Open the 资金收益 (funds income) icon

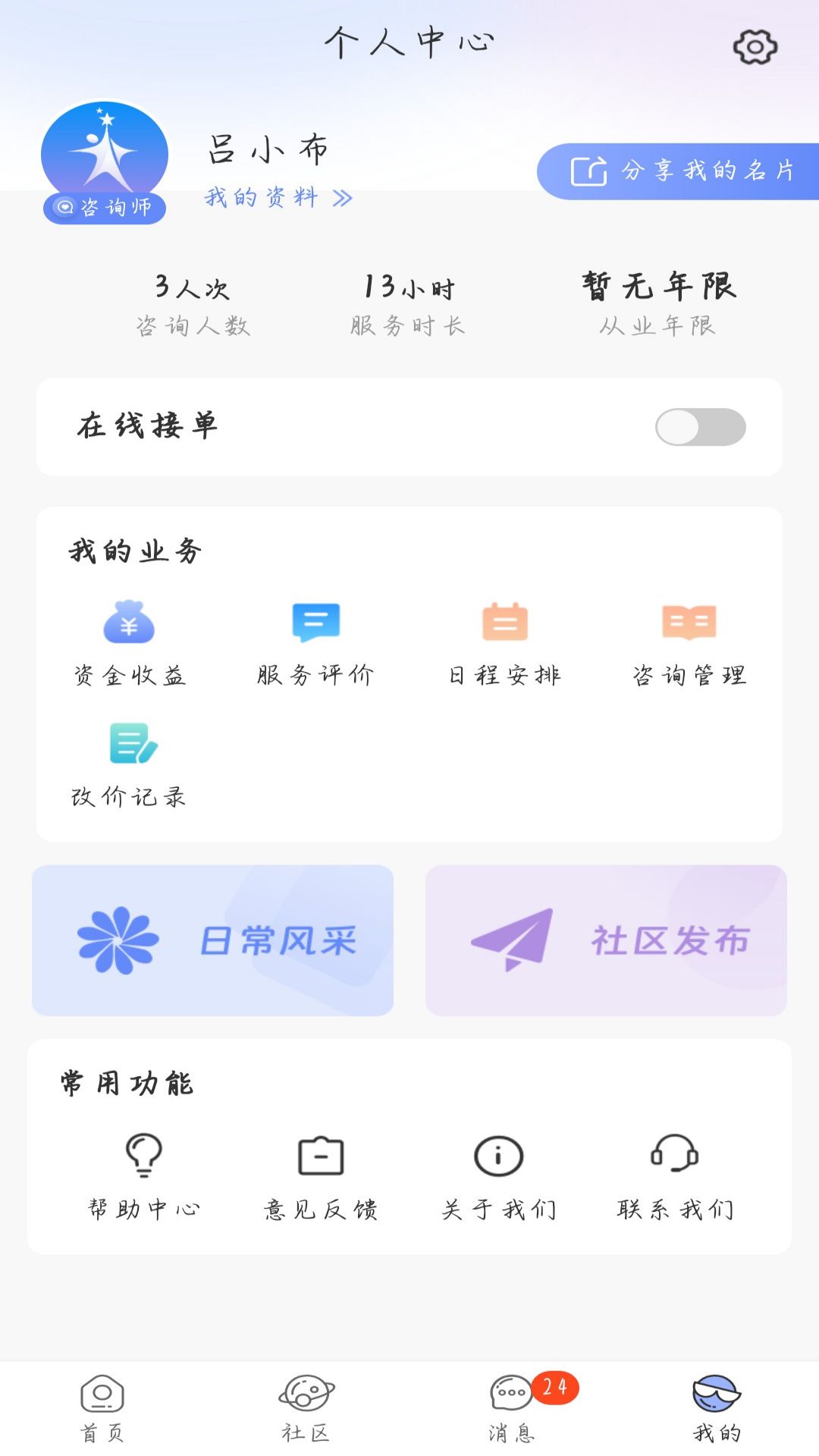[129, 623]
